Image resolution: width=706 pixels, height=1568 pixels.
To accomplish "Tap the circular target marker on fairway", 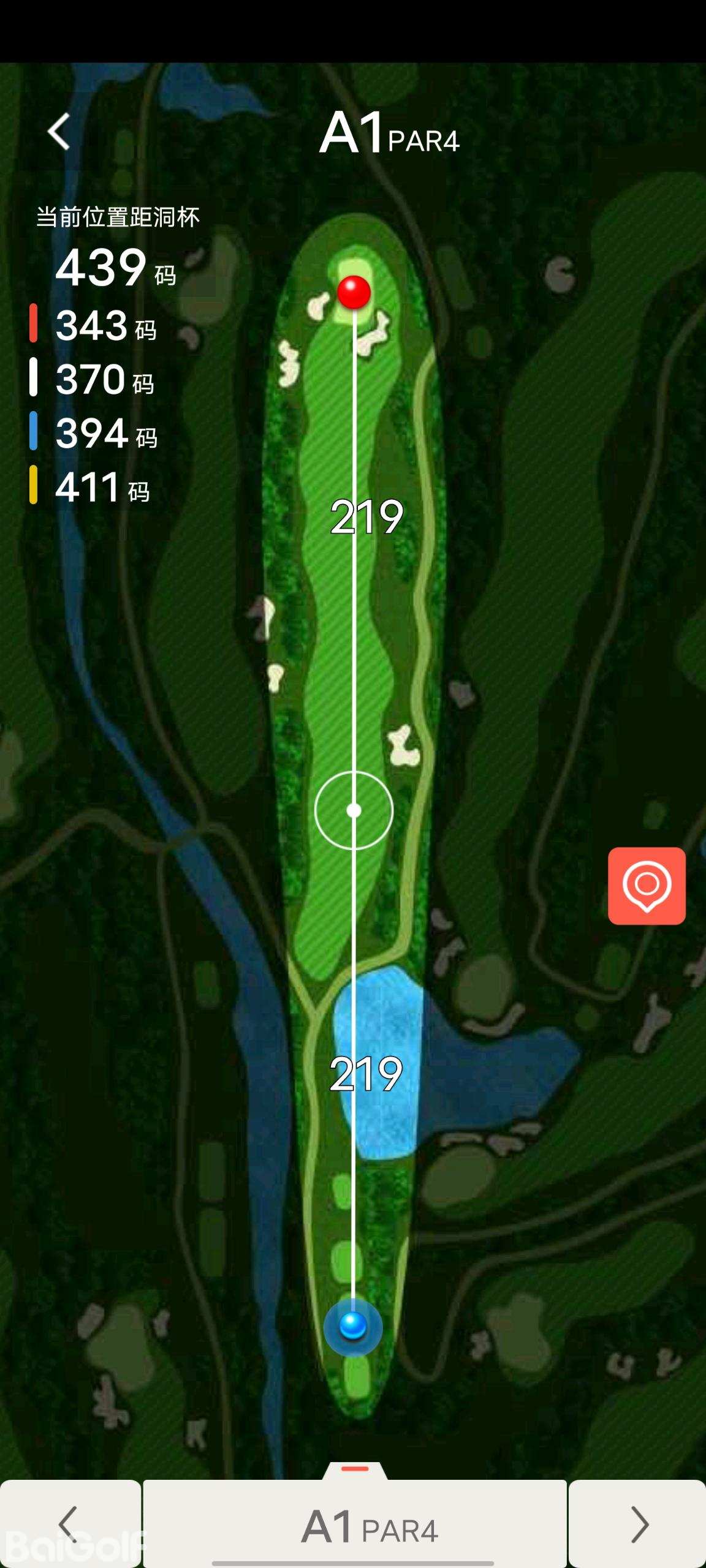I will [354, 810].
